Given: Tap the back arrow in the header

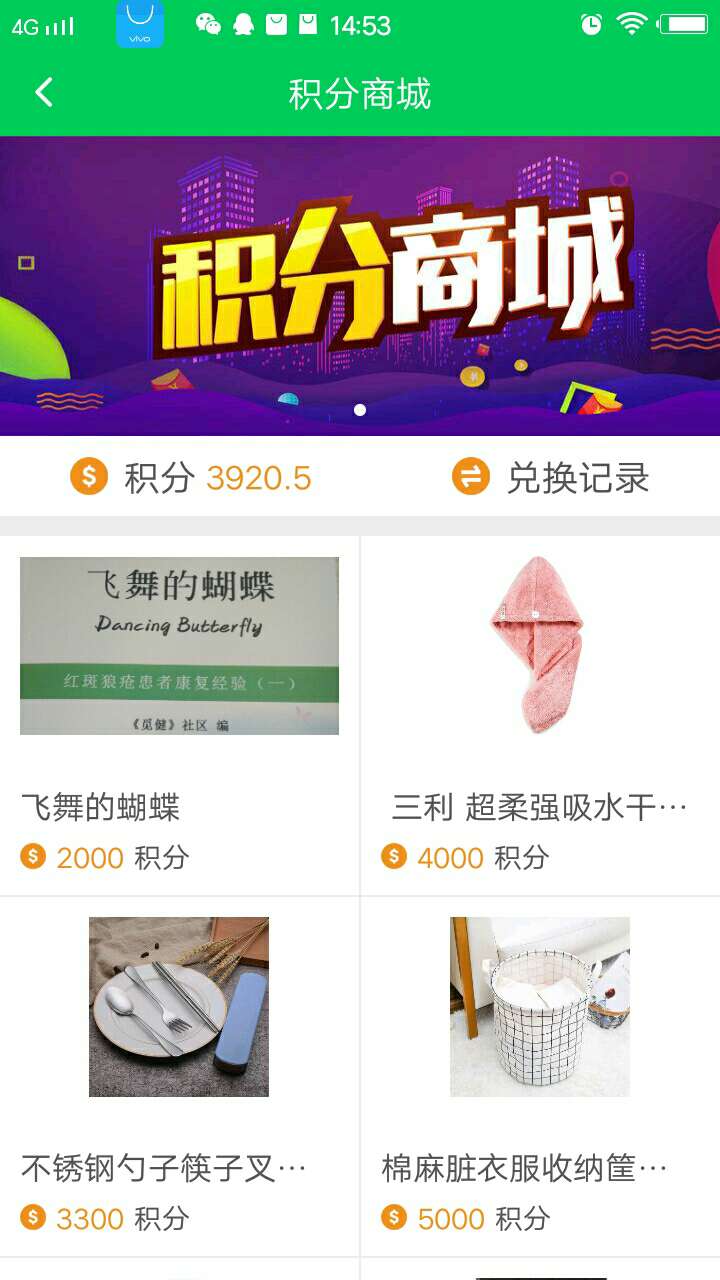Looking at the screenshot, I should click(x=42, y=90).
